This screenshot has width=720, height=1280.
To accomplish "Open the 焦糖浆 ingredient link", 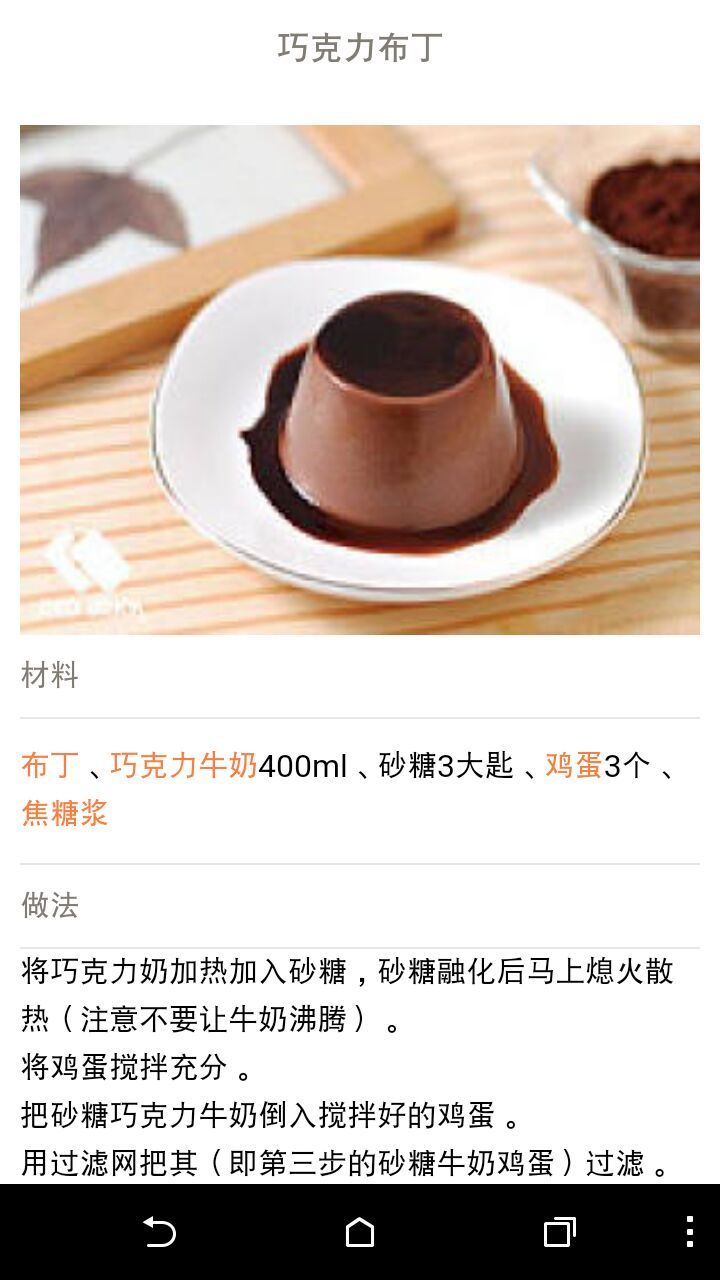I will point(65,813).
